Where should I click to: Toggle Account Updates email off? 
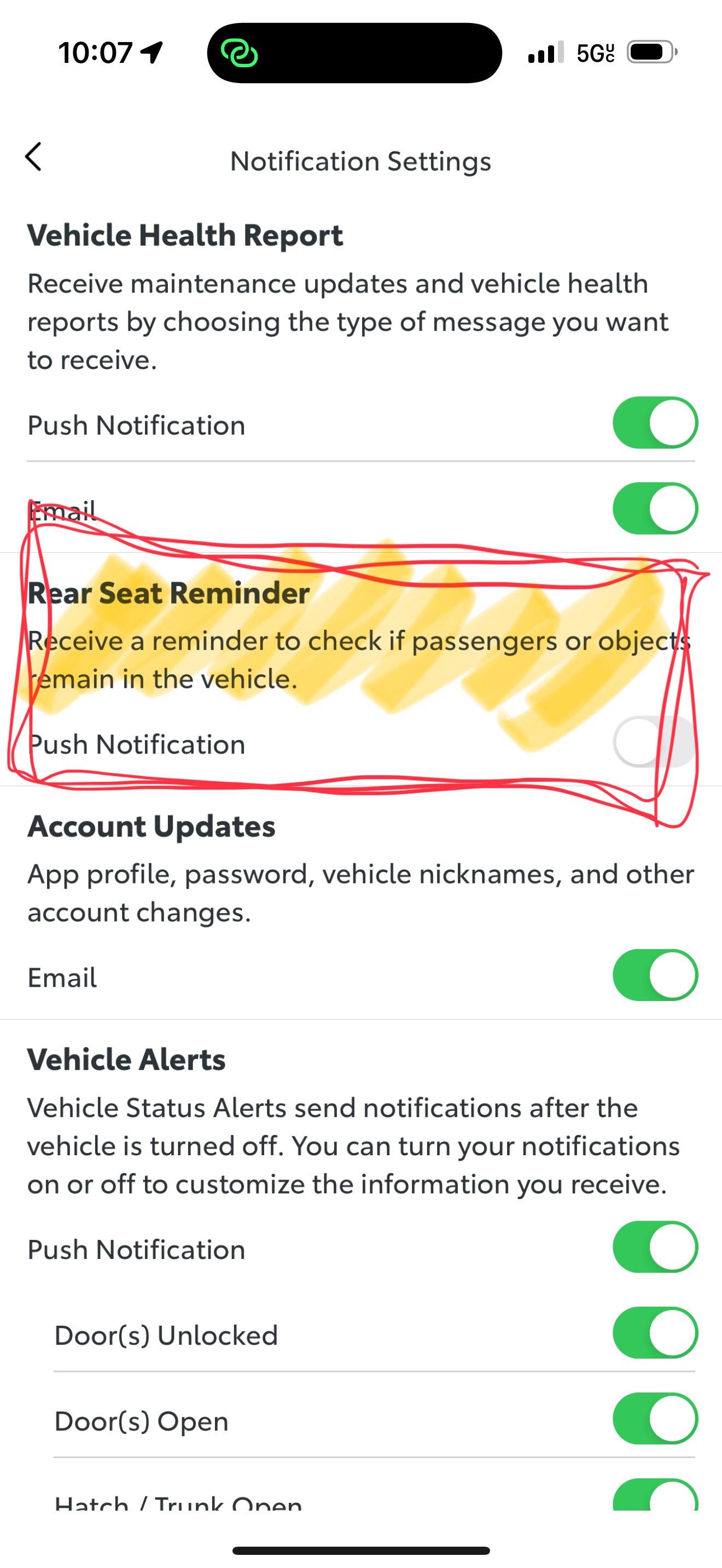[x=654, y=975]
